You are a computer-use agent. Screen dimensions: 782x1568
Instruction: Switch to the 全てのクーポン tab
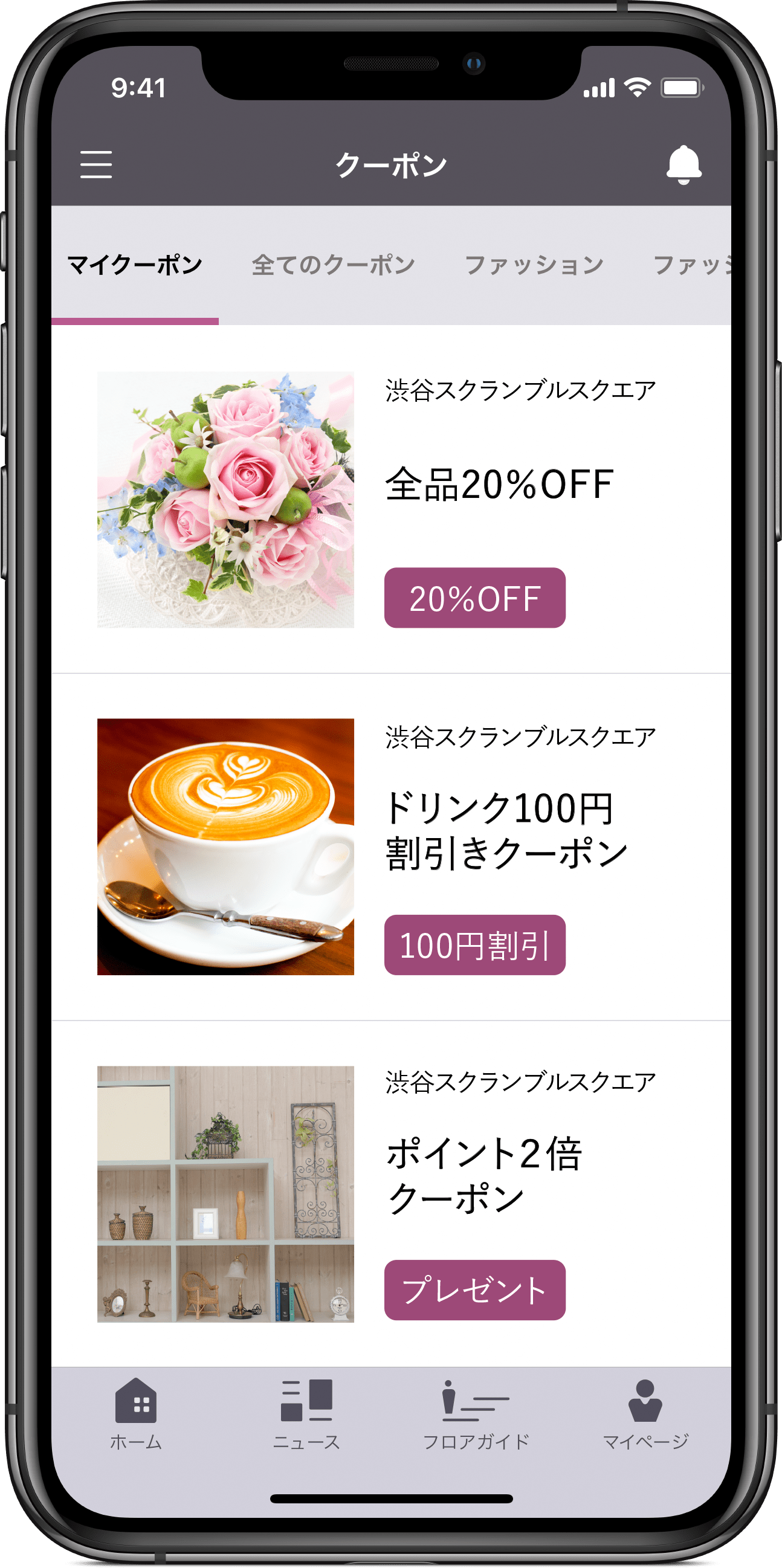tap(334, 265)
